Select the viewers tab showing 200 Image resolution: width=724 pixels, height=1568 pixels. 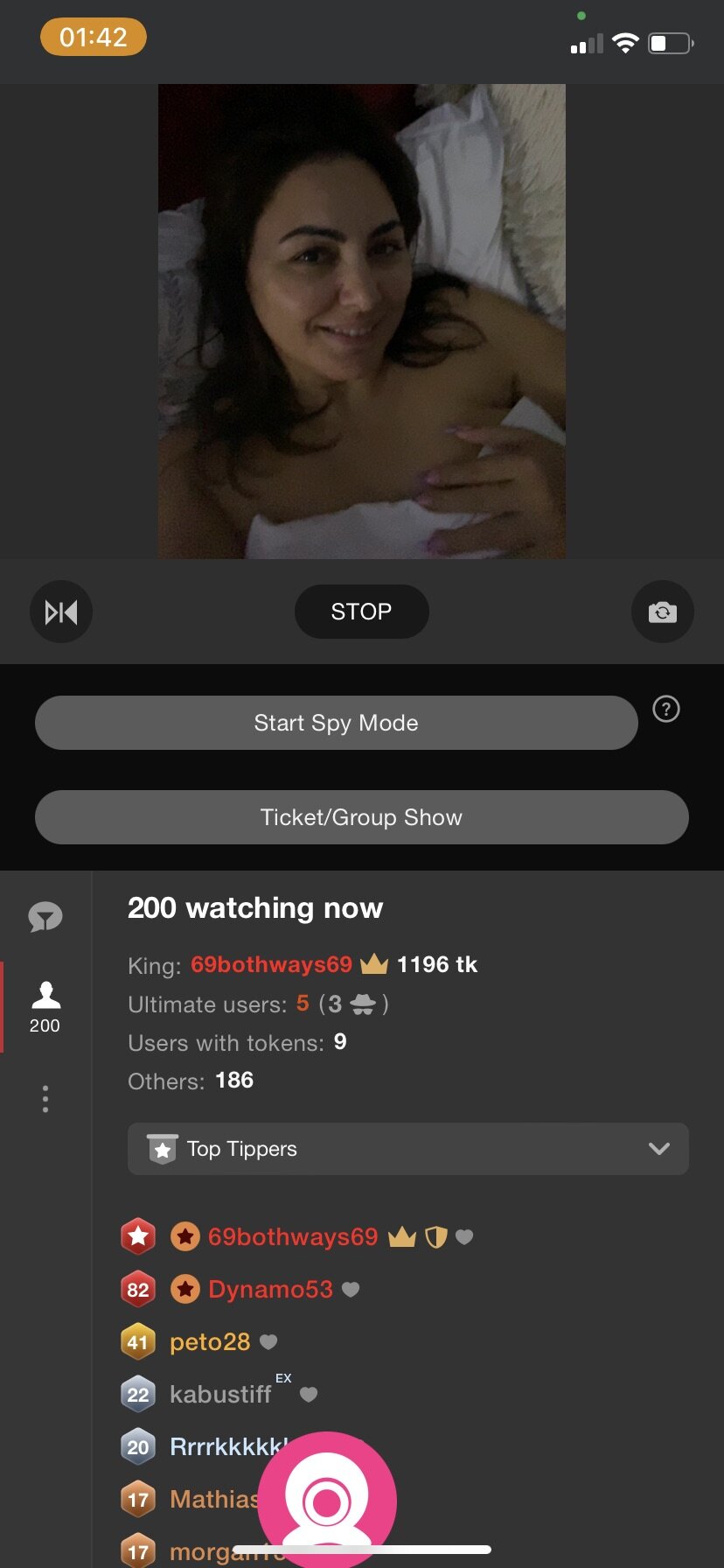point(45,1006)
